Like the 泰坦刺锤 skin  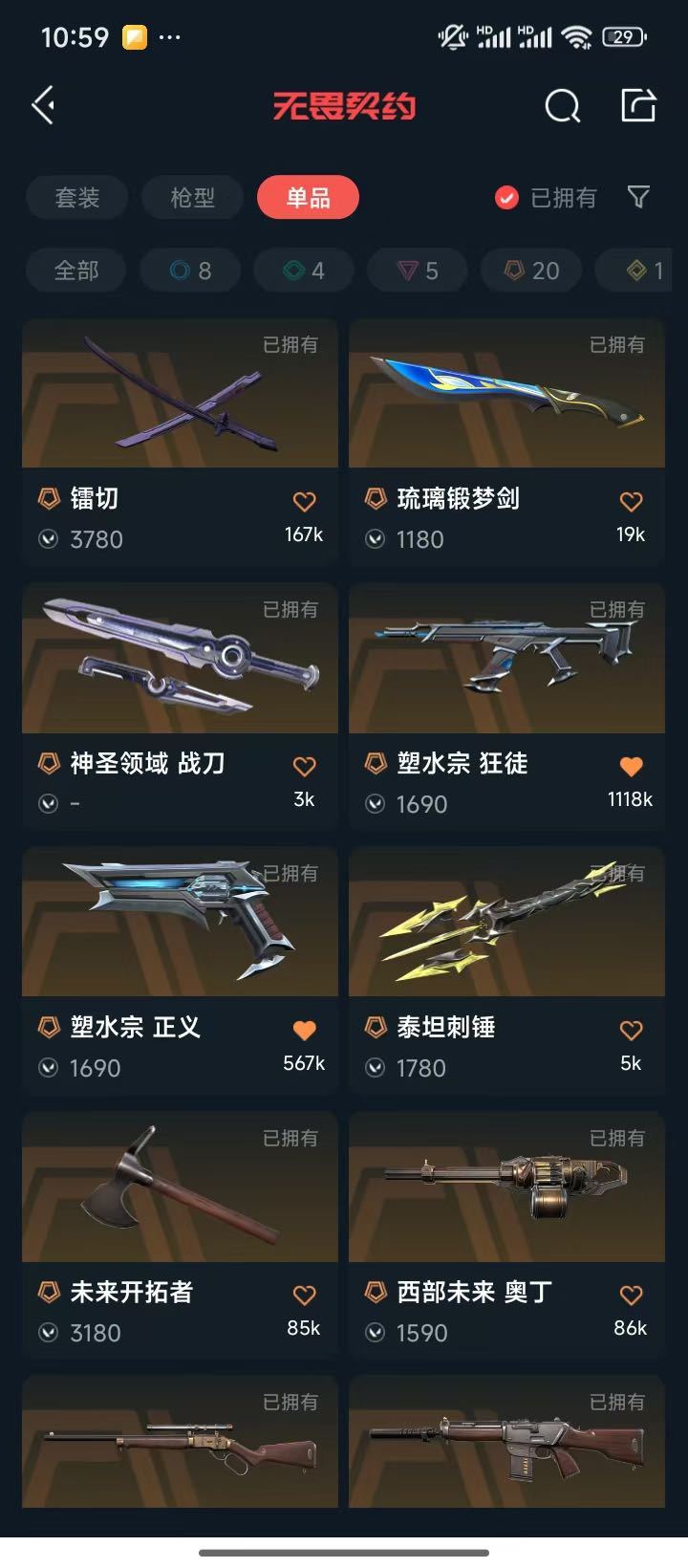click(x=631, y=1030)
